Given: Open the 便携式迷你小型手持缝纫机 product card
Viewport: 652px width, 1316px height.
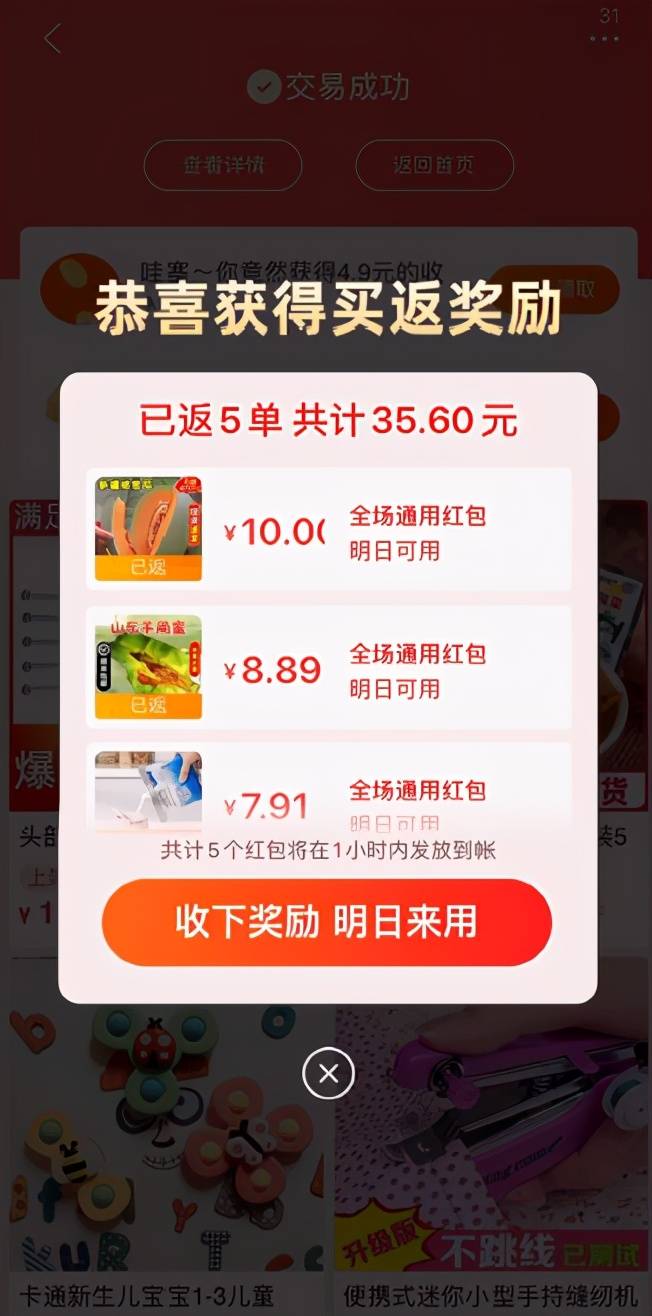Looking at the screenshot, I should click(x=490, y=1150).
